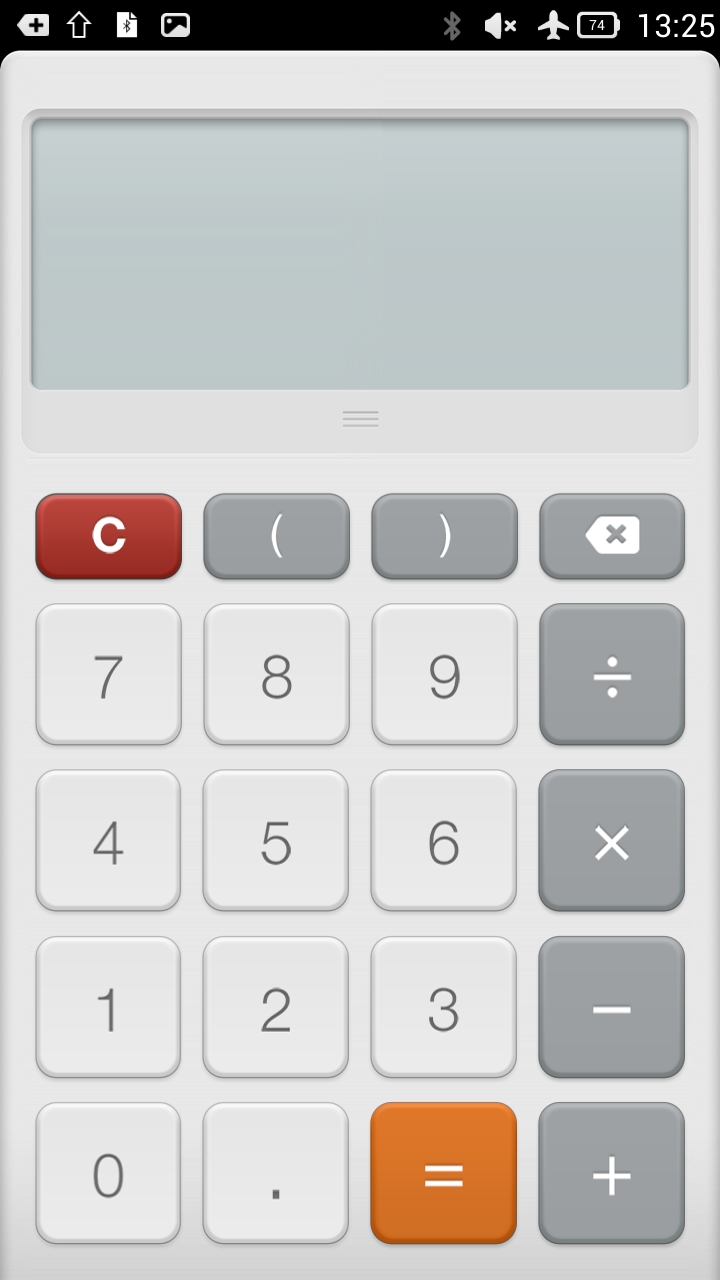Enter the digit 3
720x1280 pixels.
coord(444,1007)
